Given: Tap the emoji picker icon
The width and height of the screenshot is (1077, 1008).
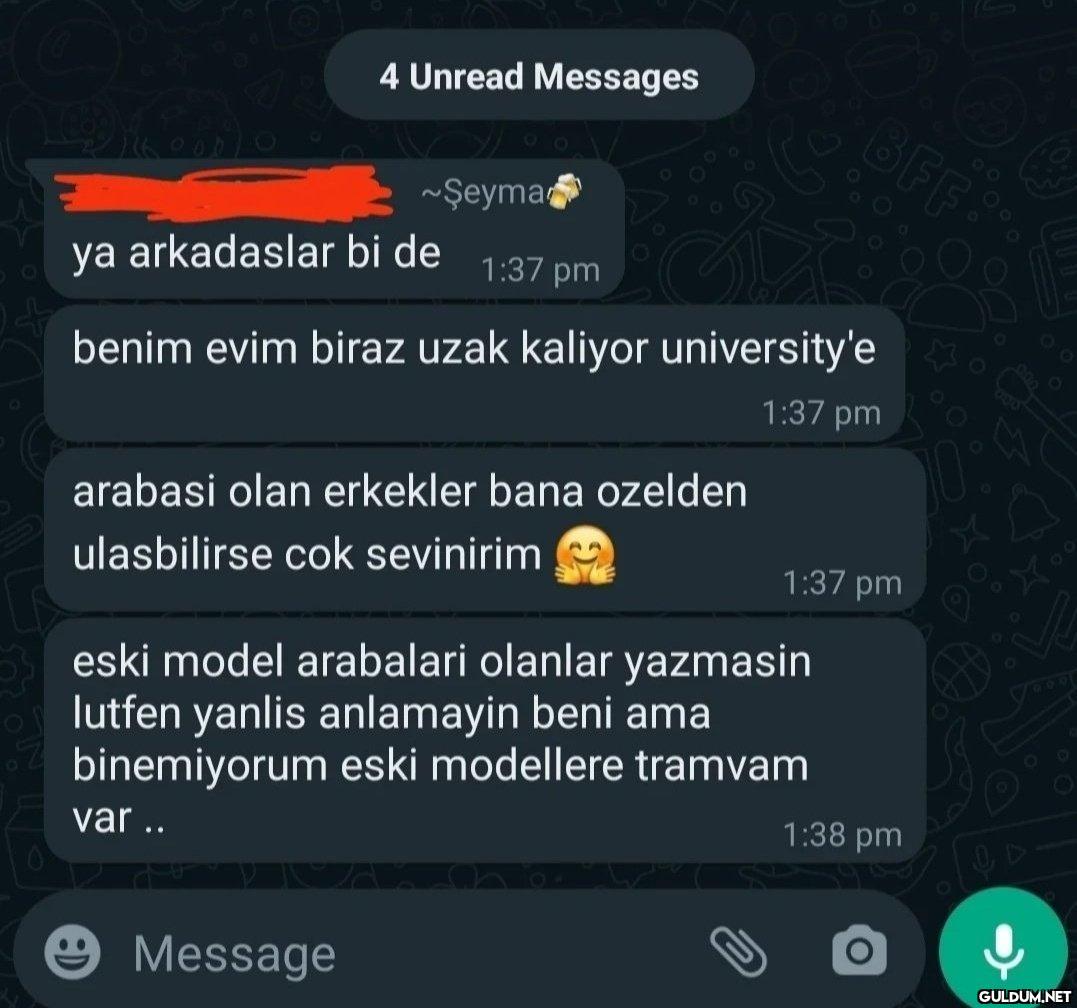Looking at the screenshot, I should tap(72, 951).
